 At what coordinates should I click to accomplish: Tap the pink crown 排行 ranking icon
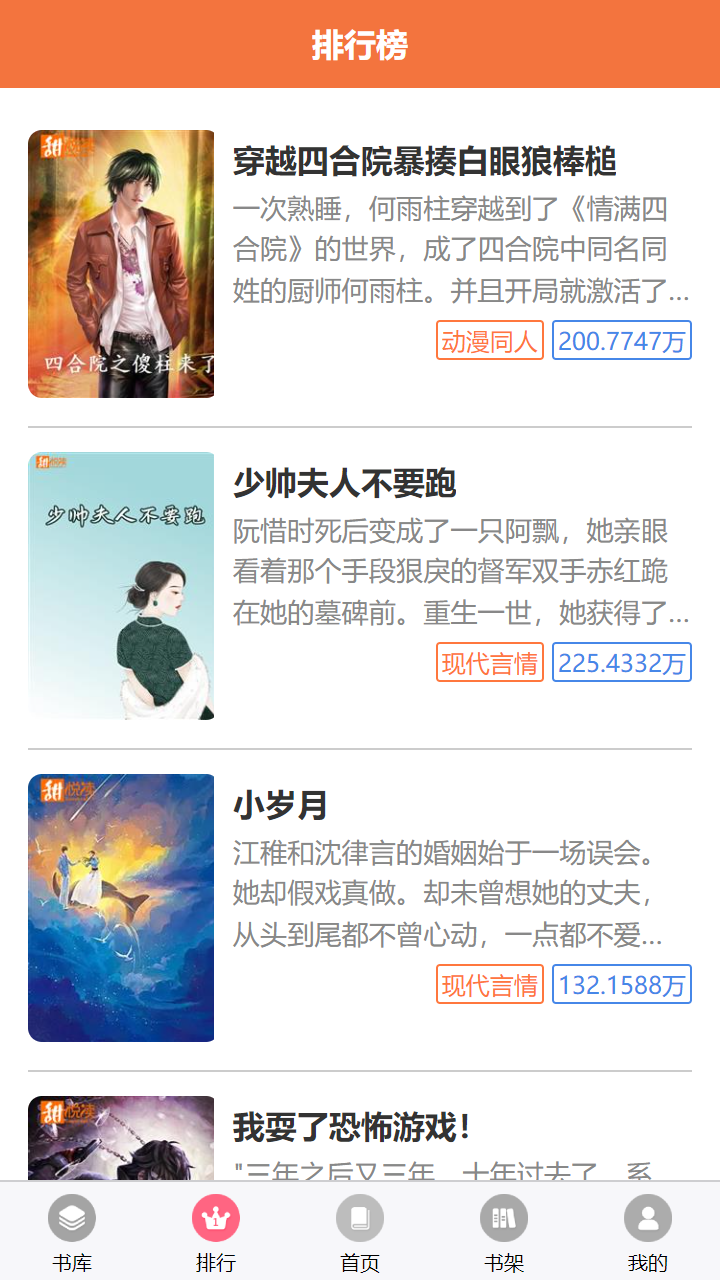[x=215, y=1218]
